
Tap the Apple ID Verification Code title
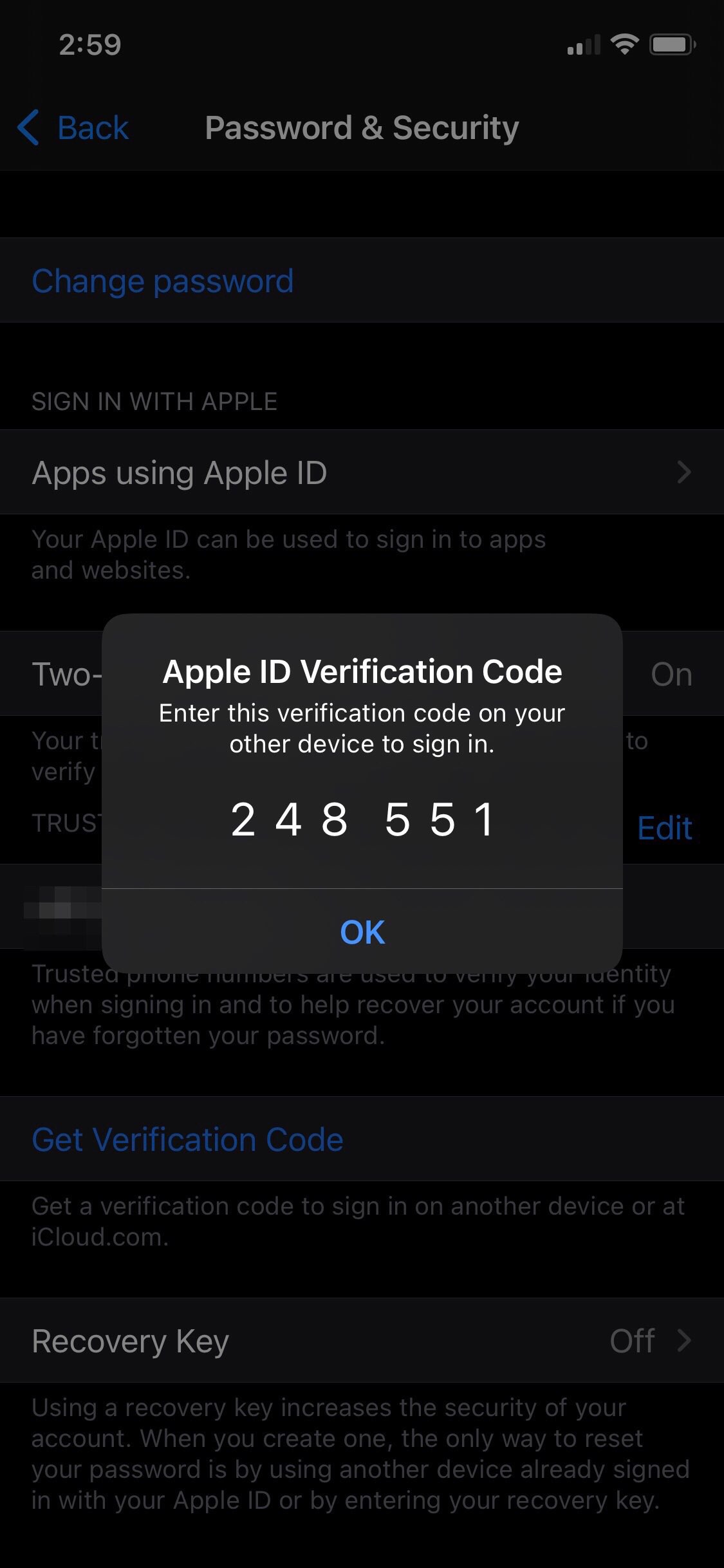(x=362, y=671)
